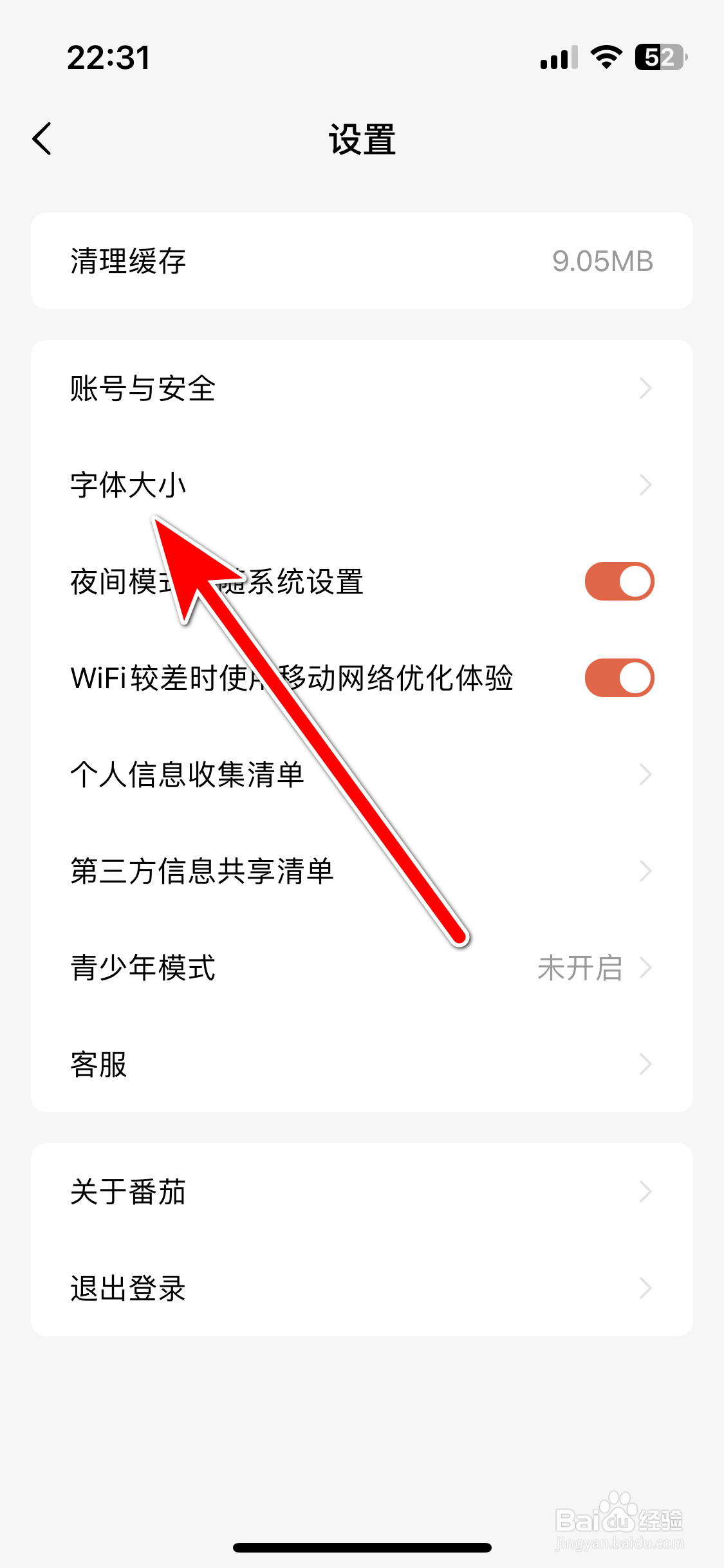Tap the home indicator bar
The image size is (724, 1568).
click(362, 1548)
